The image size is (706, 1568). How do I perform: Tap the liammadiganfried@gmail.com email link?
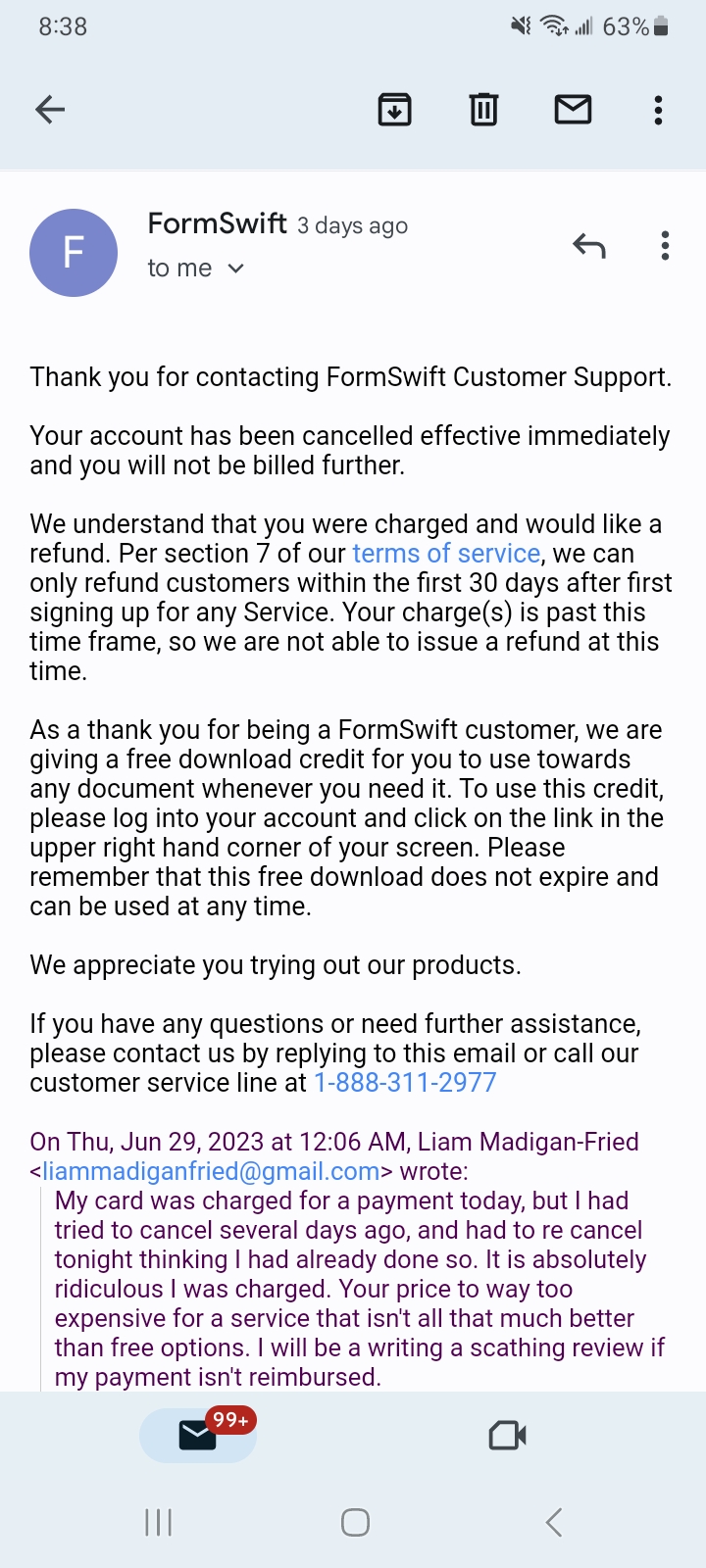point(211,1171)
